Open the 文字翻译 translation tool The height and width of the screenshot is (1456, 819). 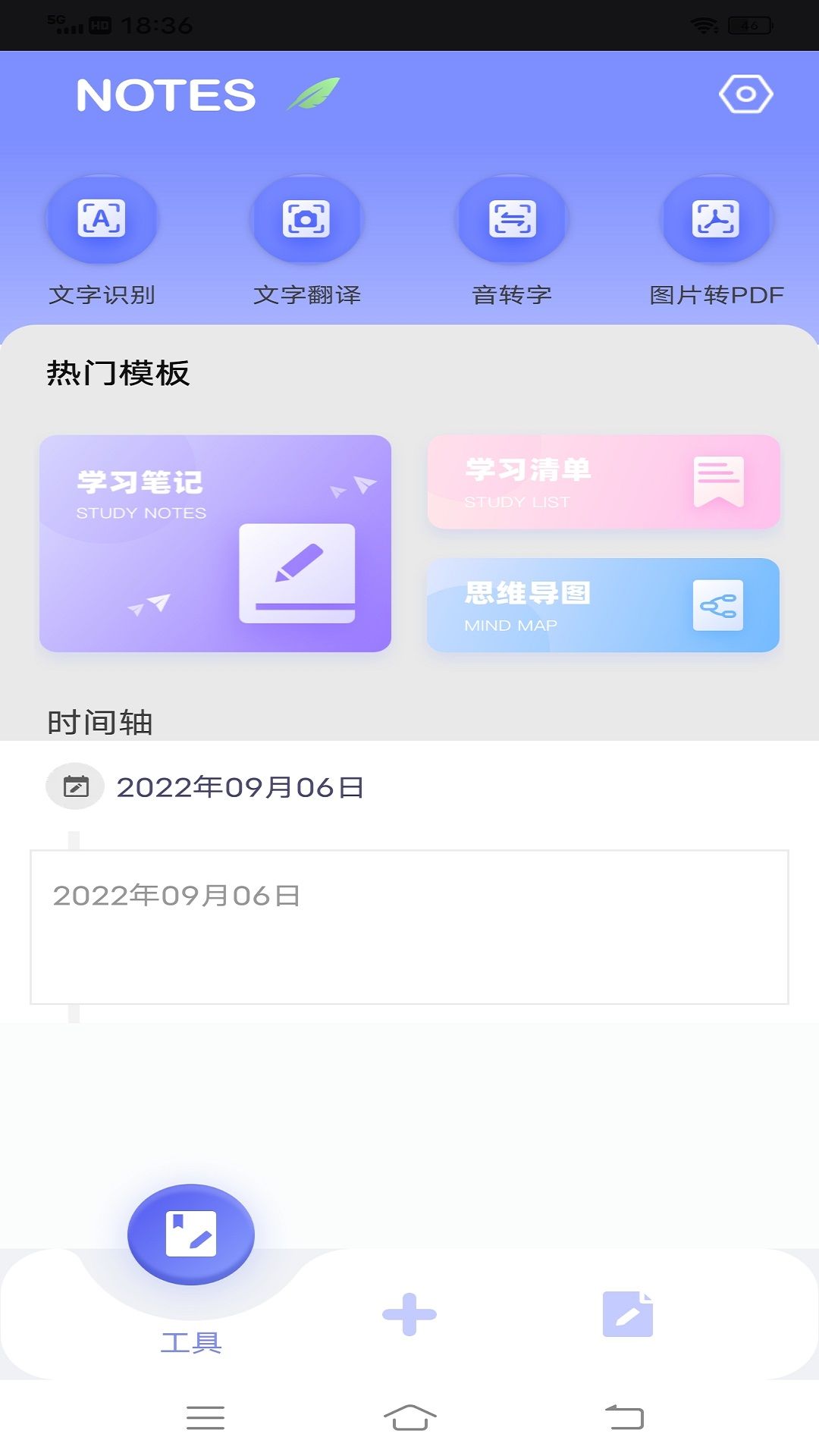[x=306, y=219]
